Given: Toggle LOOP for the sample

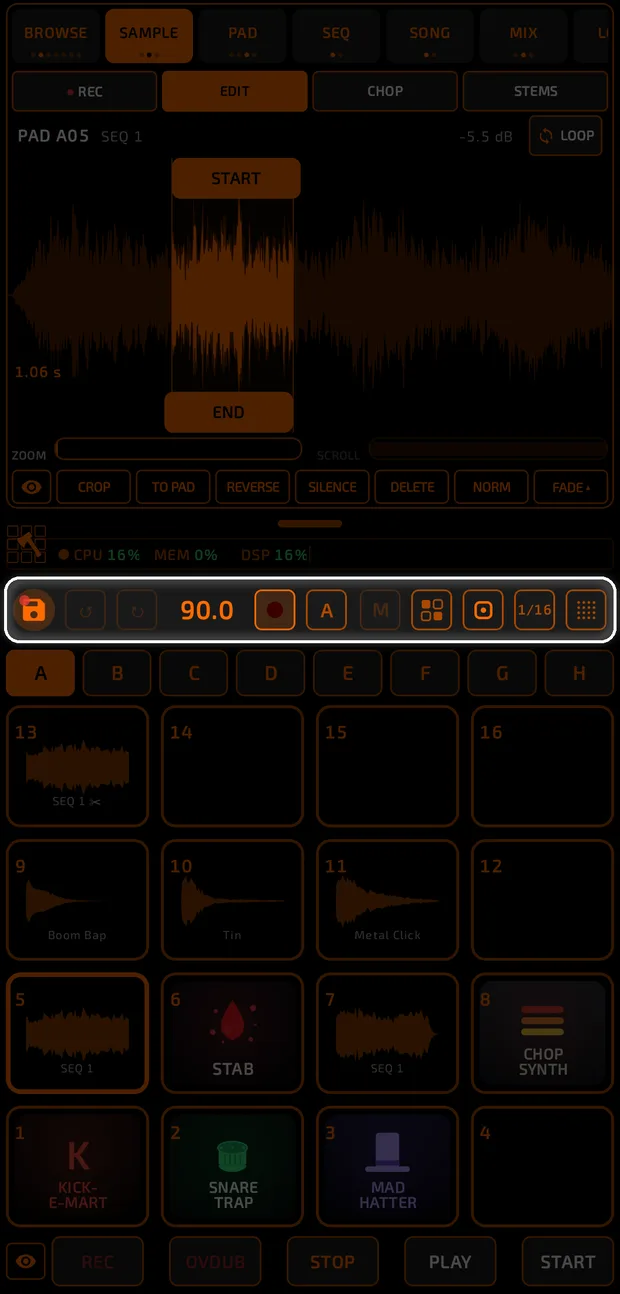Looking at the screenshot, I should 566,136.
